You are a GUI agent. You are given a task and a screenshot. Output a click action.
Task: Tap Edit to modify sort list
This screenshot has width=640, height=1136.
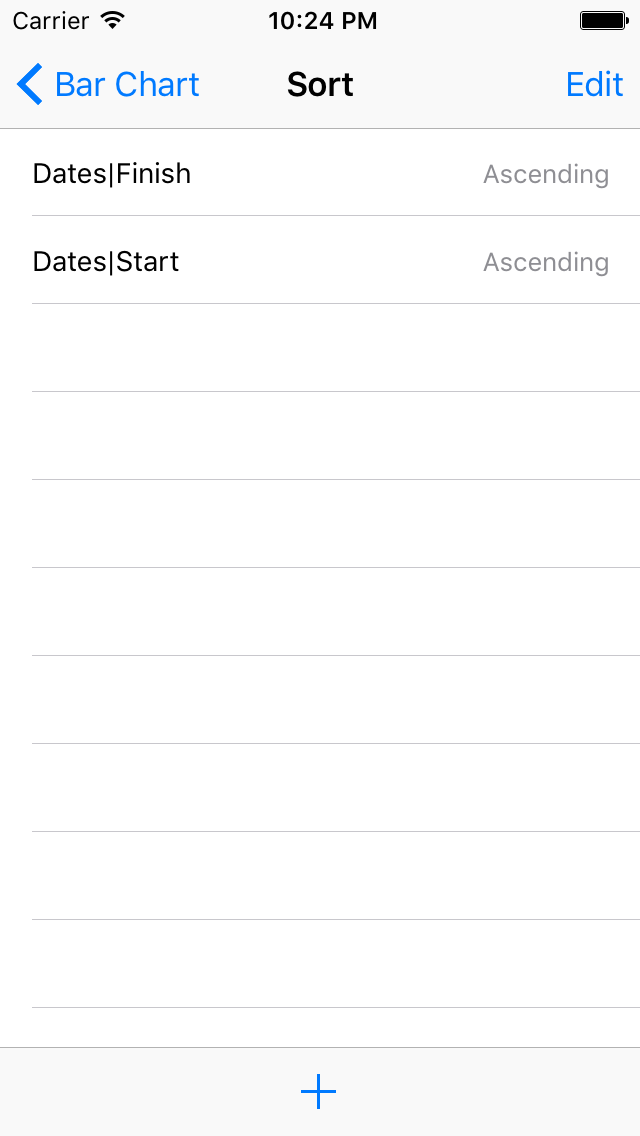[x=594, y=85]
